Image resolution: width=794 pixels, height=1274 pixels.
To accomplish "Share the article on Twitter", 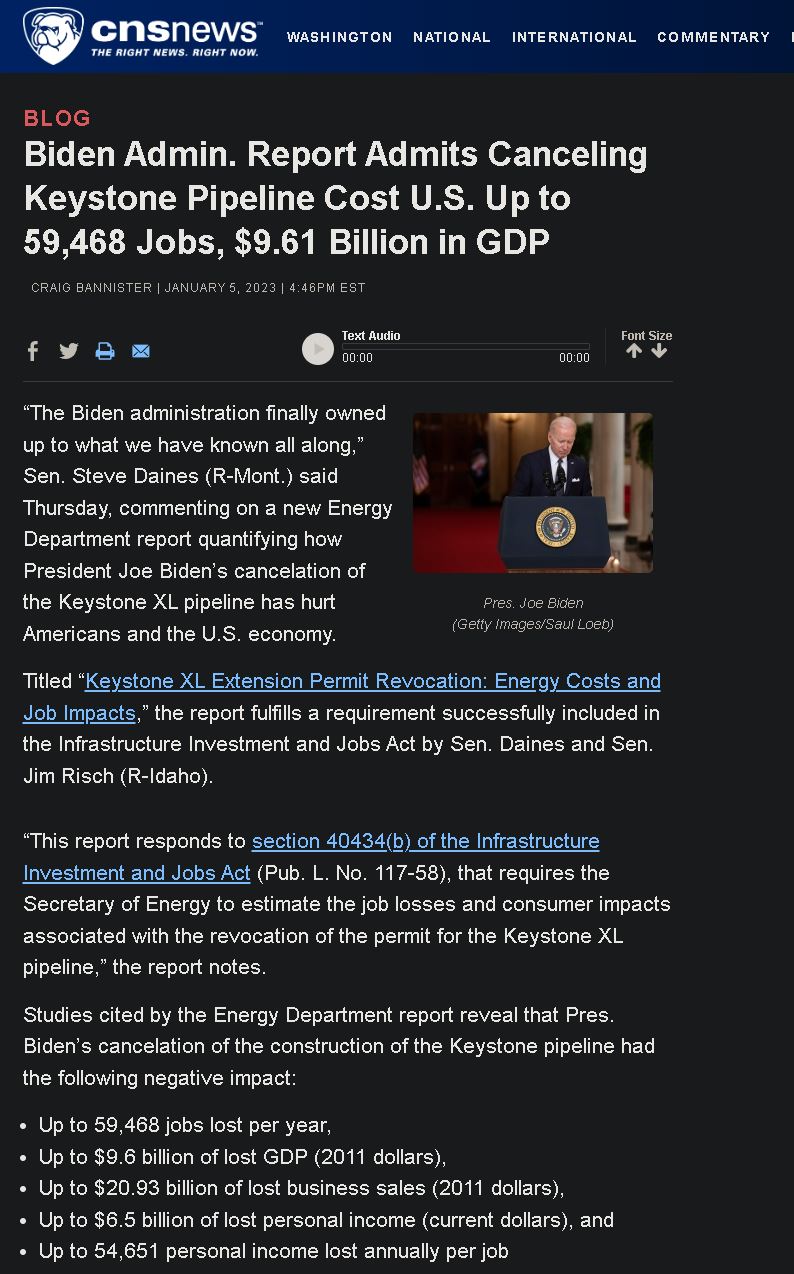I will [69, 351].
